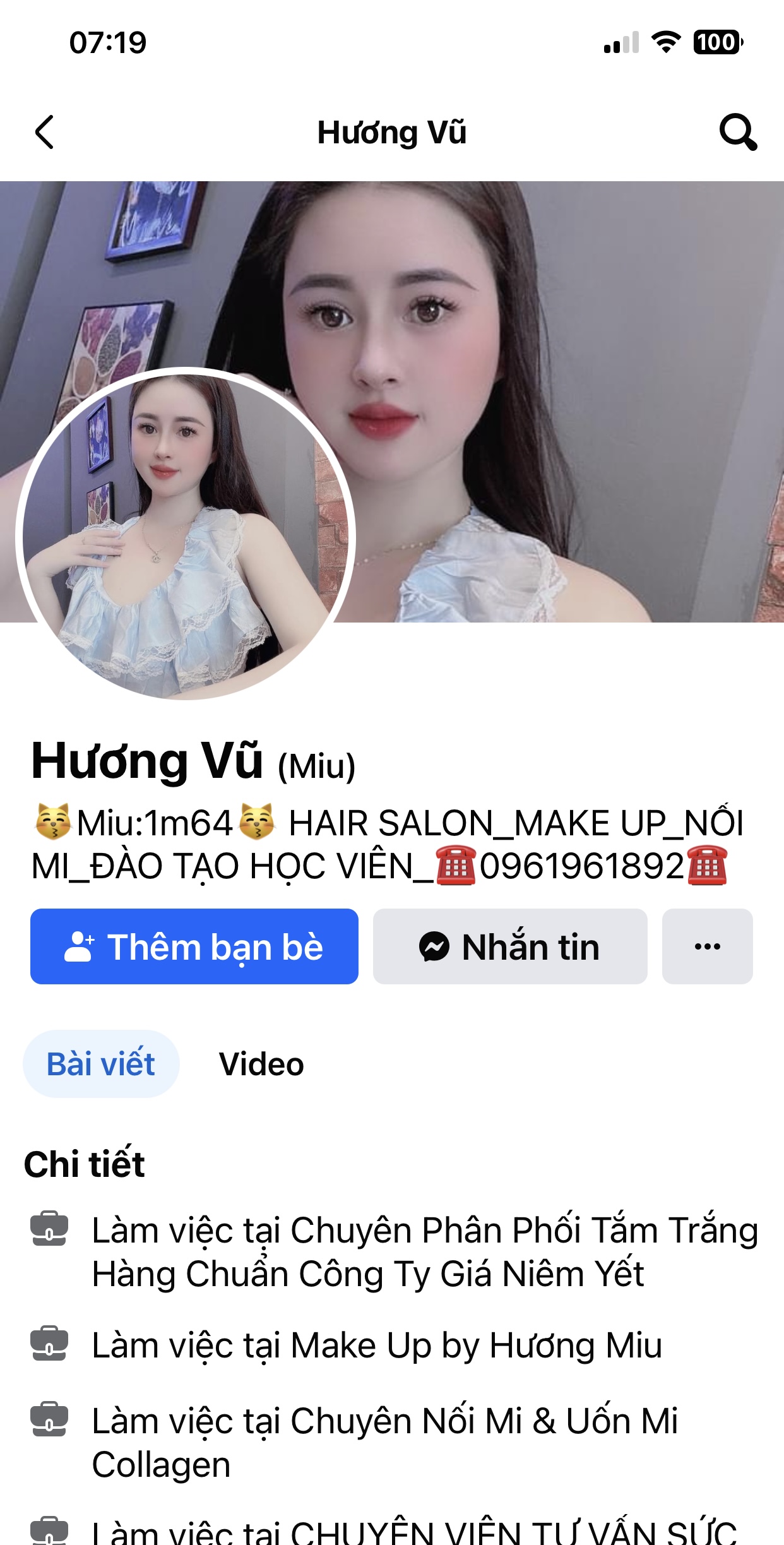
Task: Open Messenger via Nhắn tin button
Action: coord(510,946)
